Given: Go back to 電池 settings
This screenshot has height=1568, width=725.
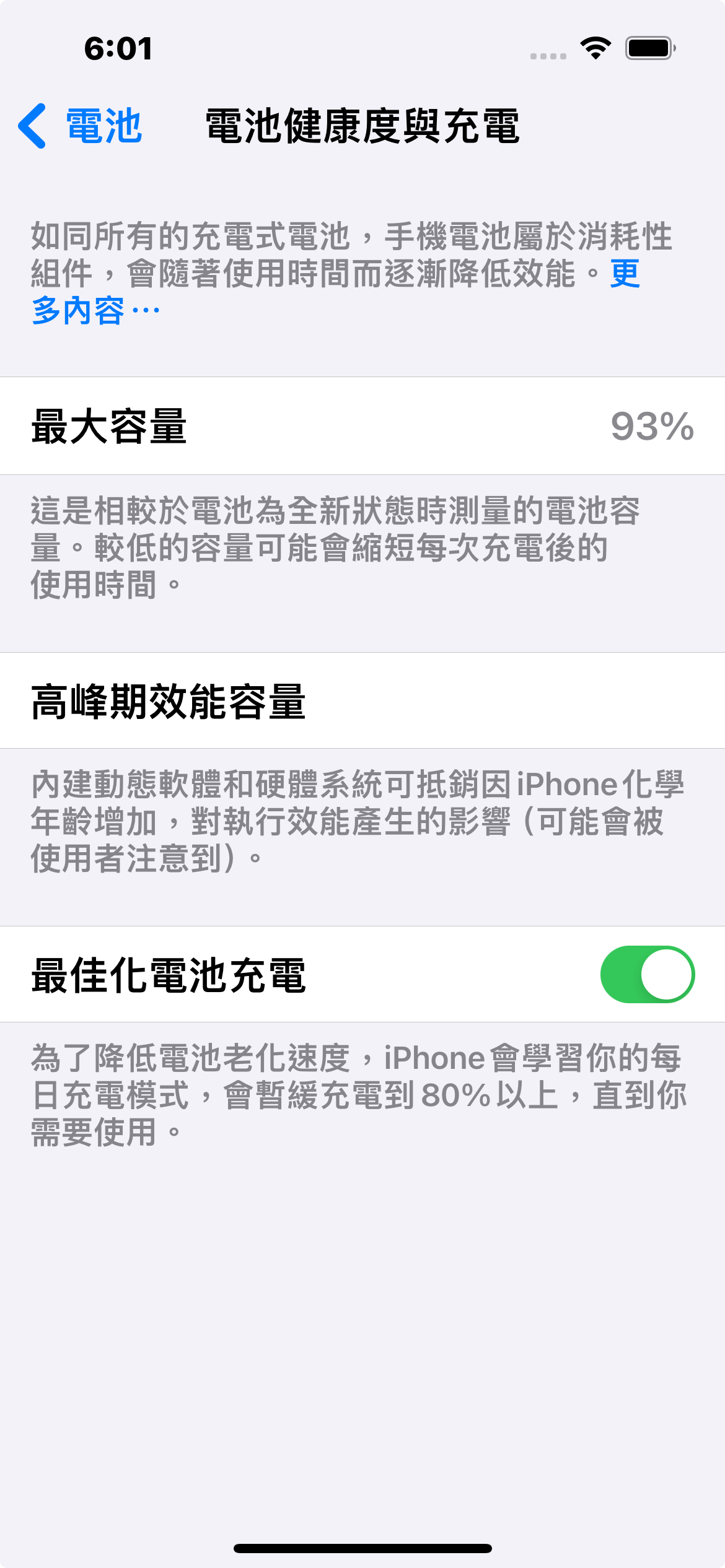Looking at the screenshot, I should point(81,126).
